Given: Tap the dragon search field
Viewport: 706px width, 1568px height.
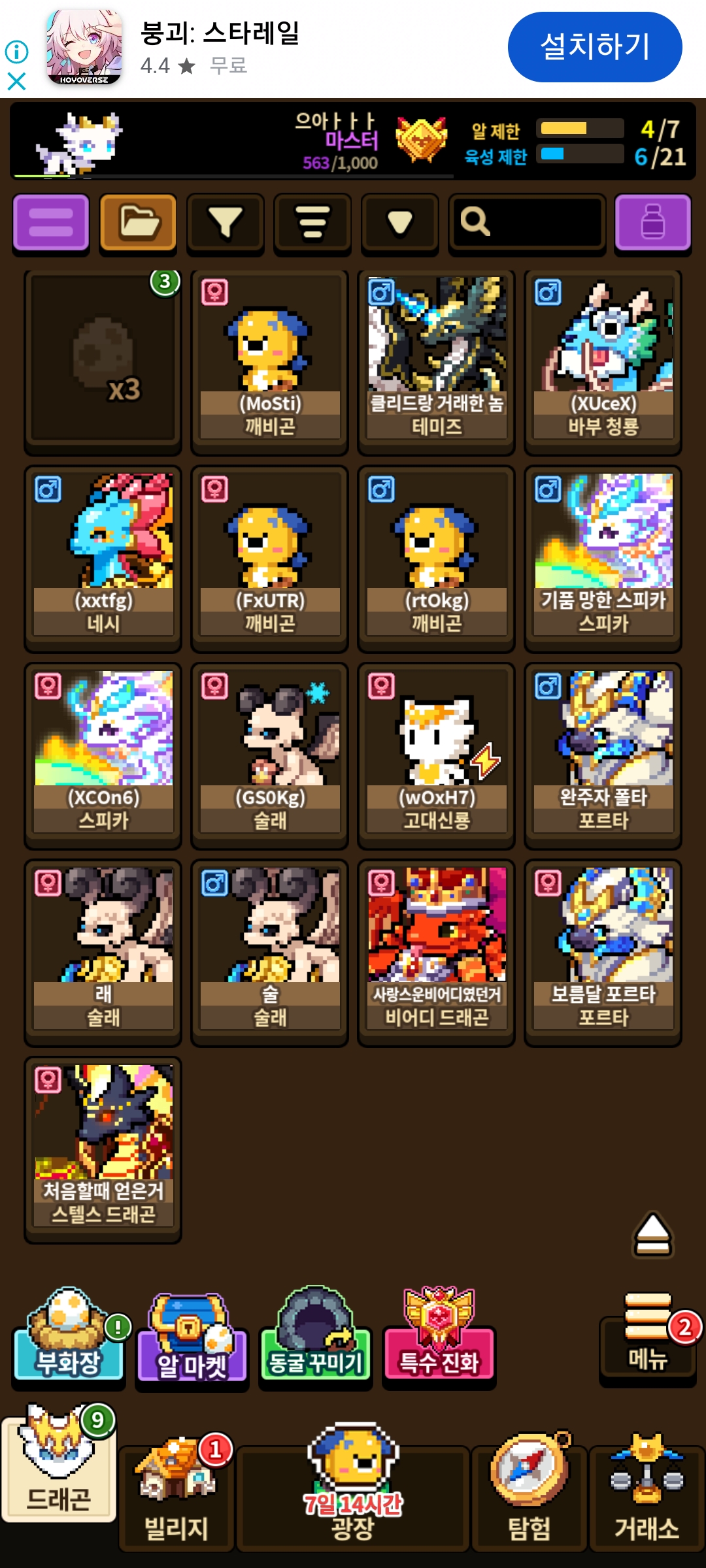Looking at the screenshot, I should point(527,222).
